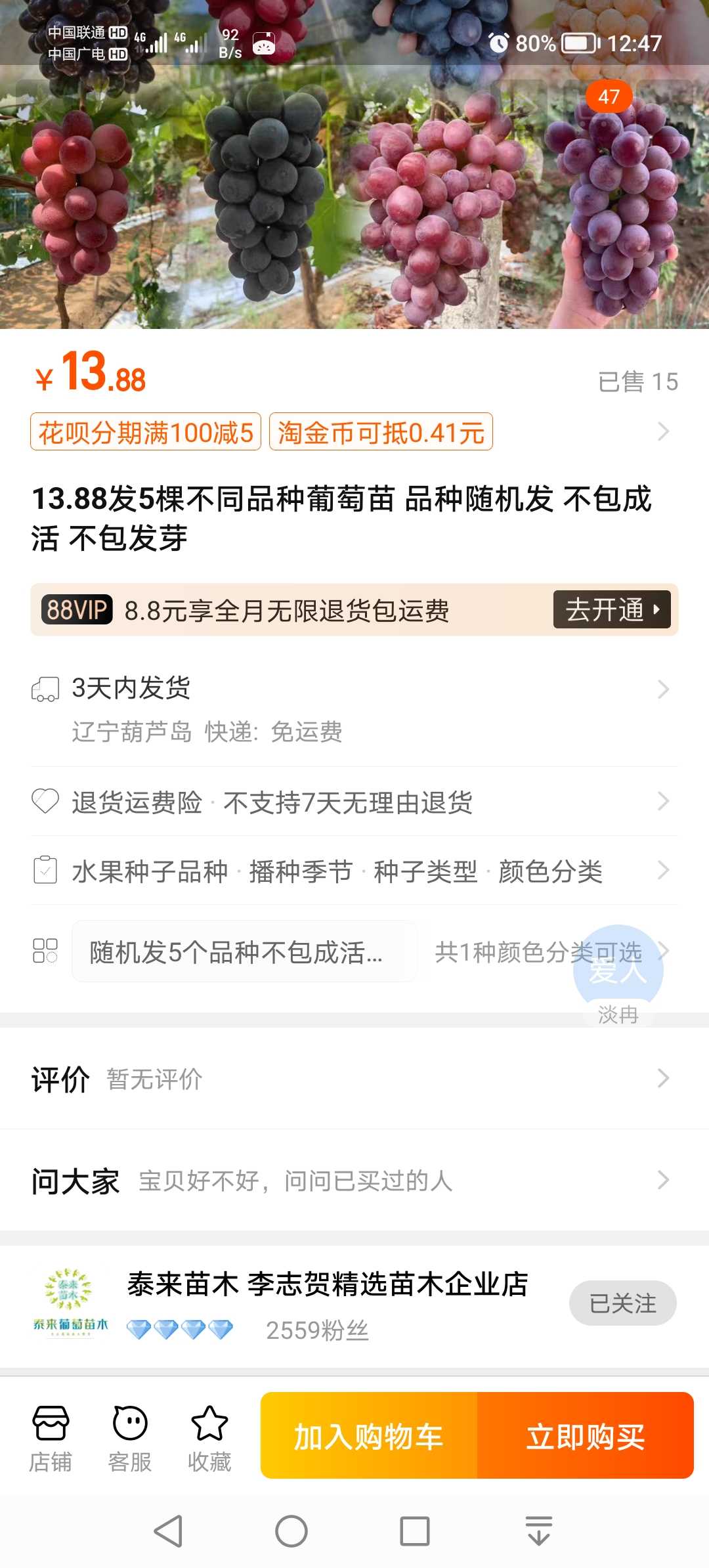This screenshot has height=1568, width=709.
Task: Open the 店铺 shop page
Action: [x=51, y=1438]
